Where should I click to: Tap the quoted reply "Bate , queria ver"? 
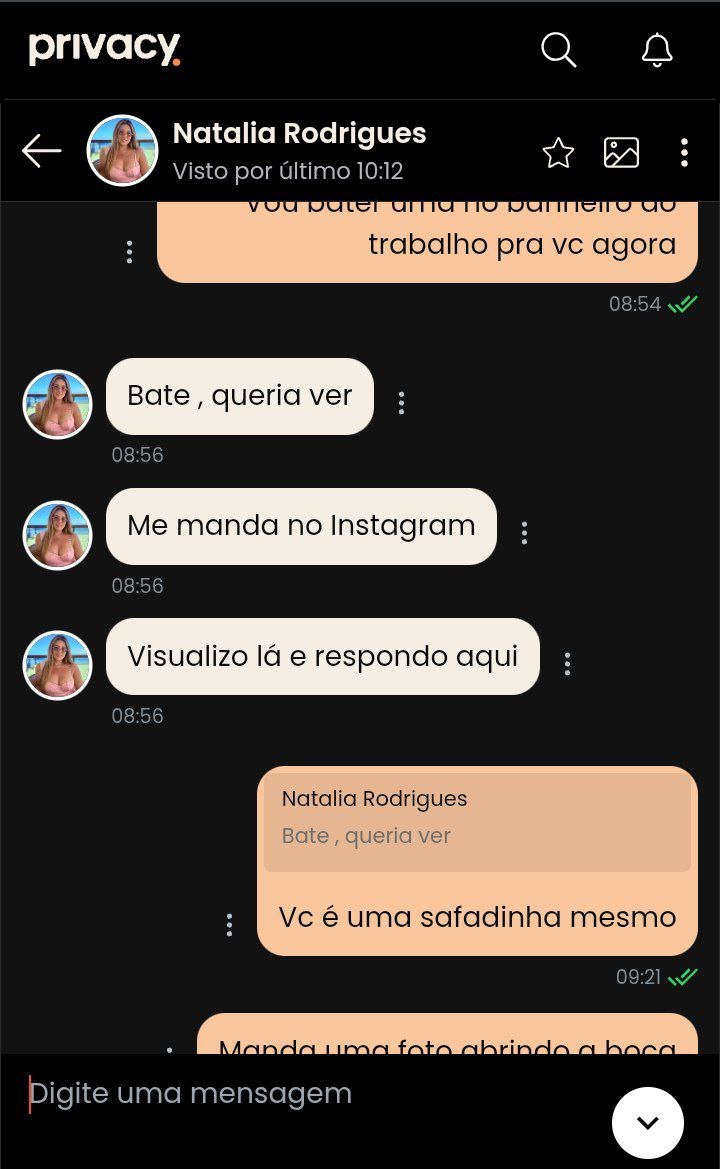[477, 820]
